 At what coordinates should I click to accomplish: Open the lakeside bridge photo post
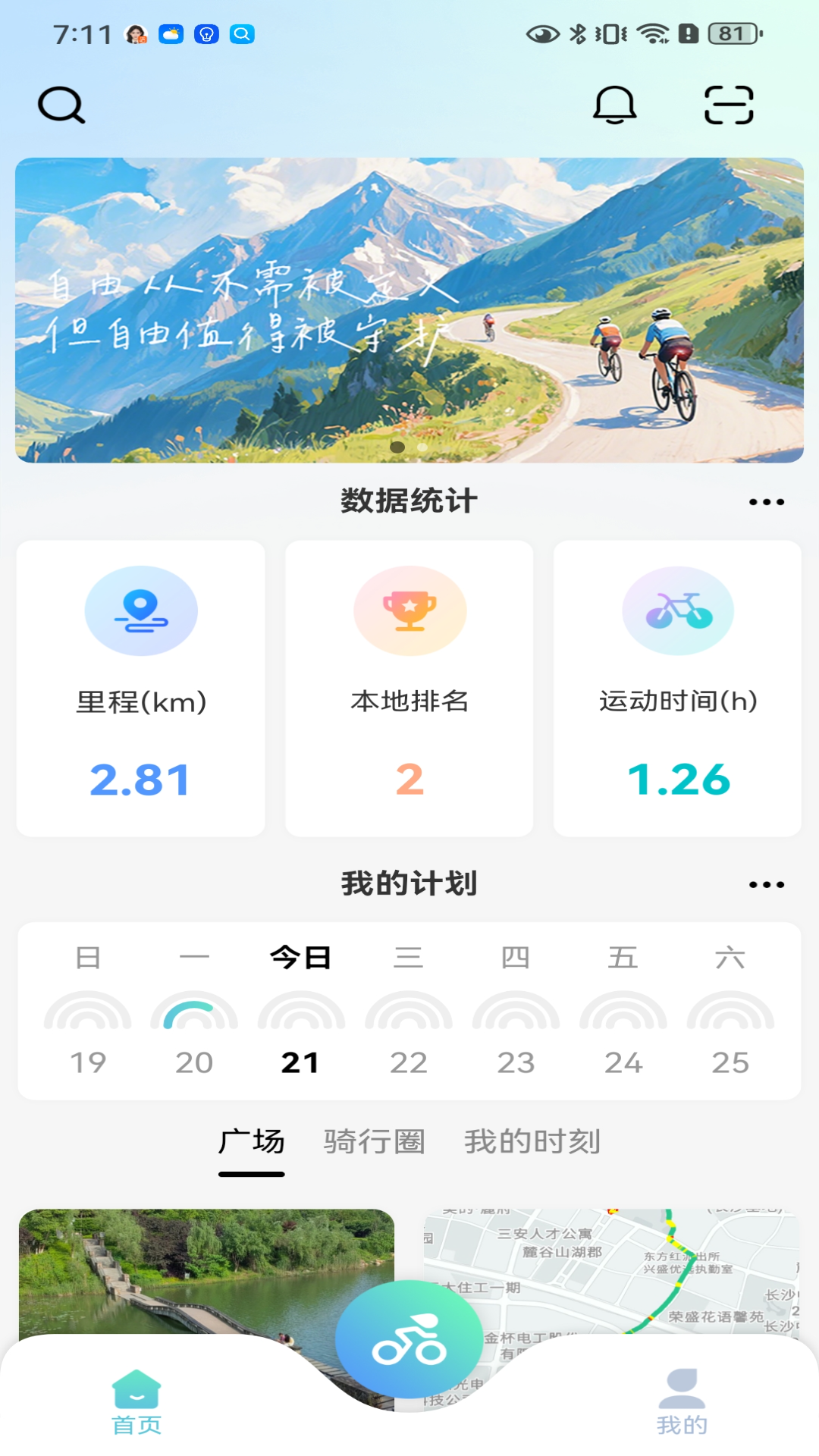pyautogui.click(x=206, y=1274)
